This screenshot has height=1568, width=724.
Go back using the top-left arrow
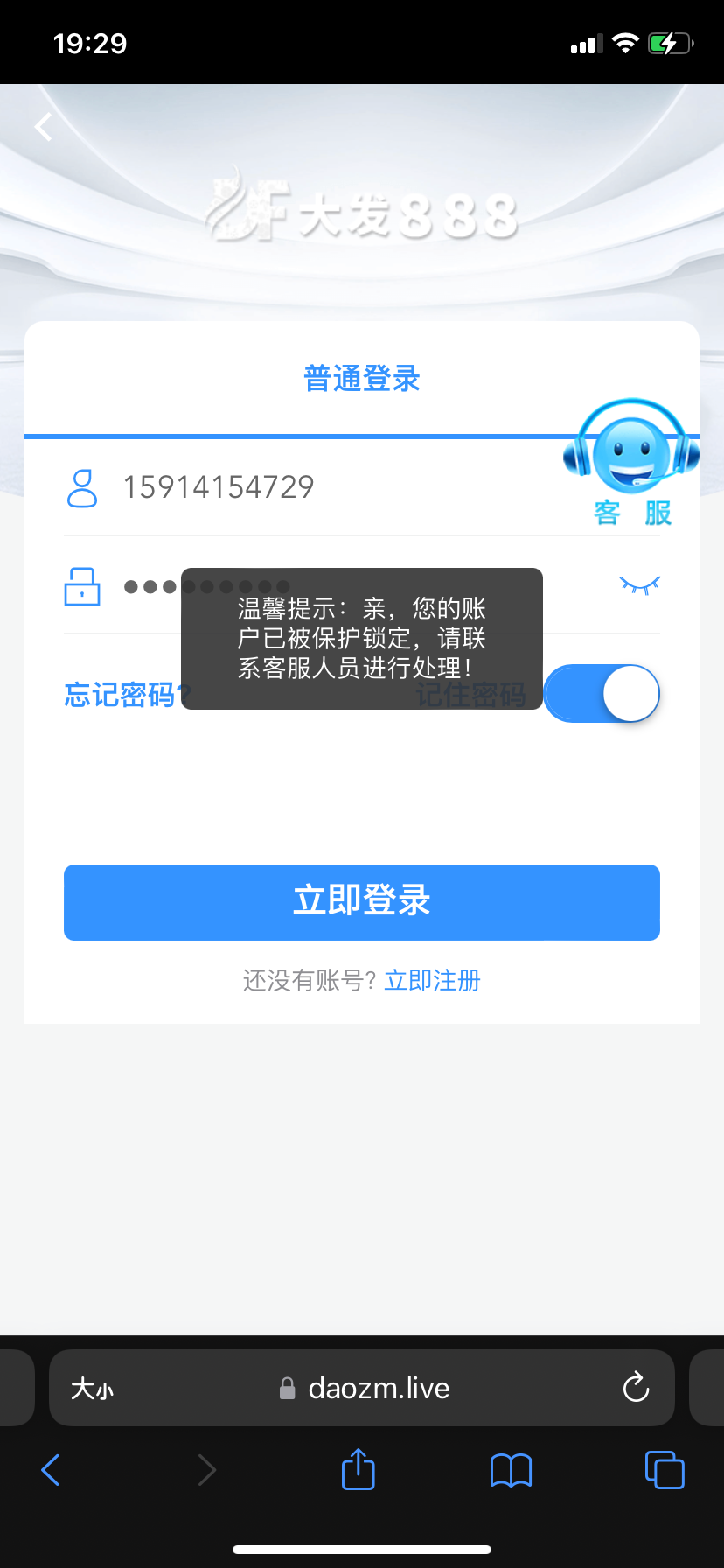tap(44, 128)
